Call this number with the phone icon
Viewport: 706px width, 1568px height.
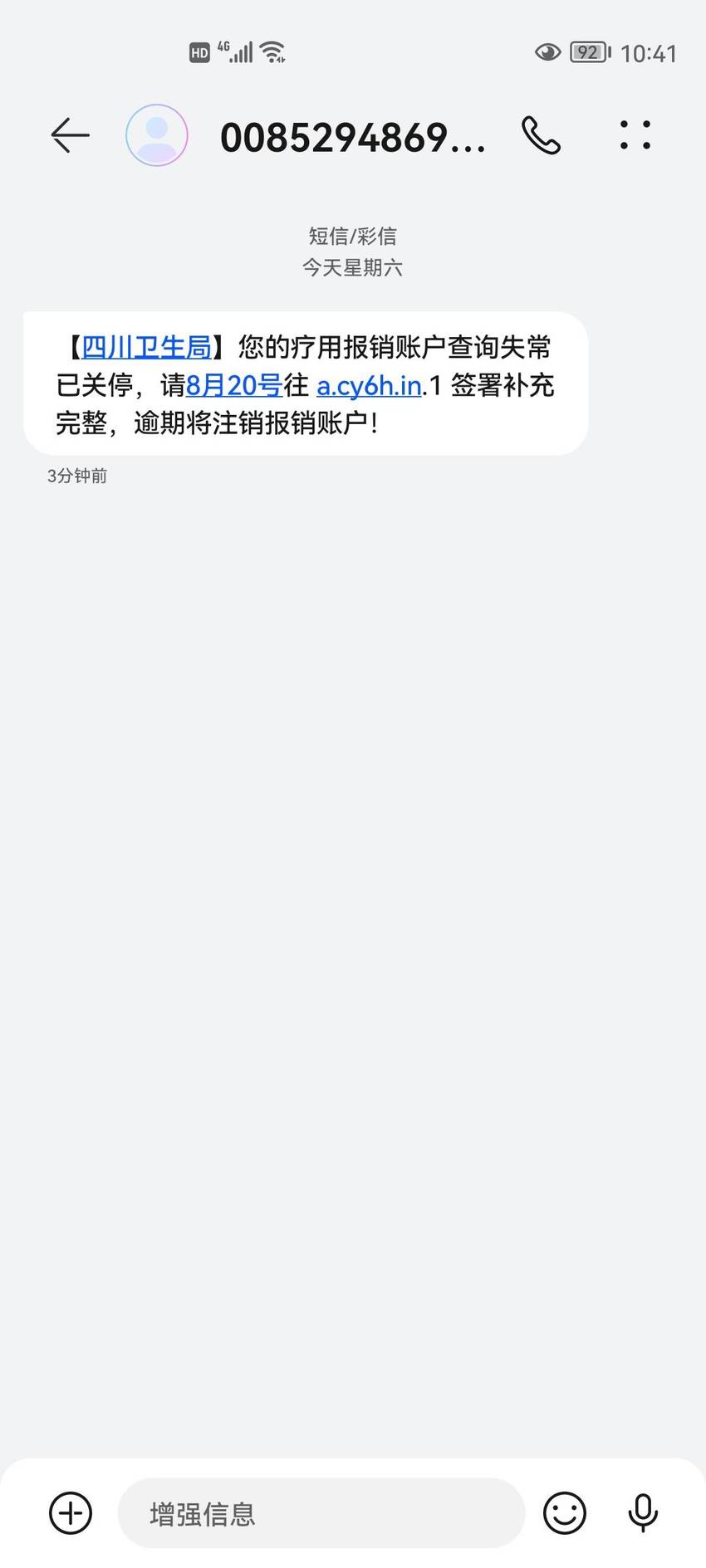pos(542,135)
